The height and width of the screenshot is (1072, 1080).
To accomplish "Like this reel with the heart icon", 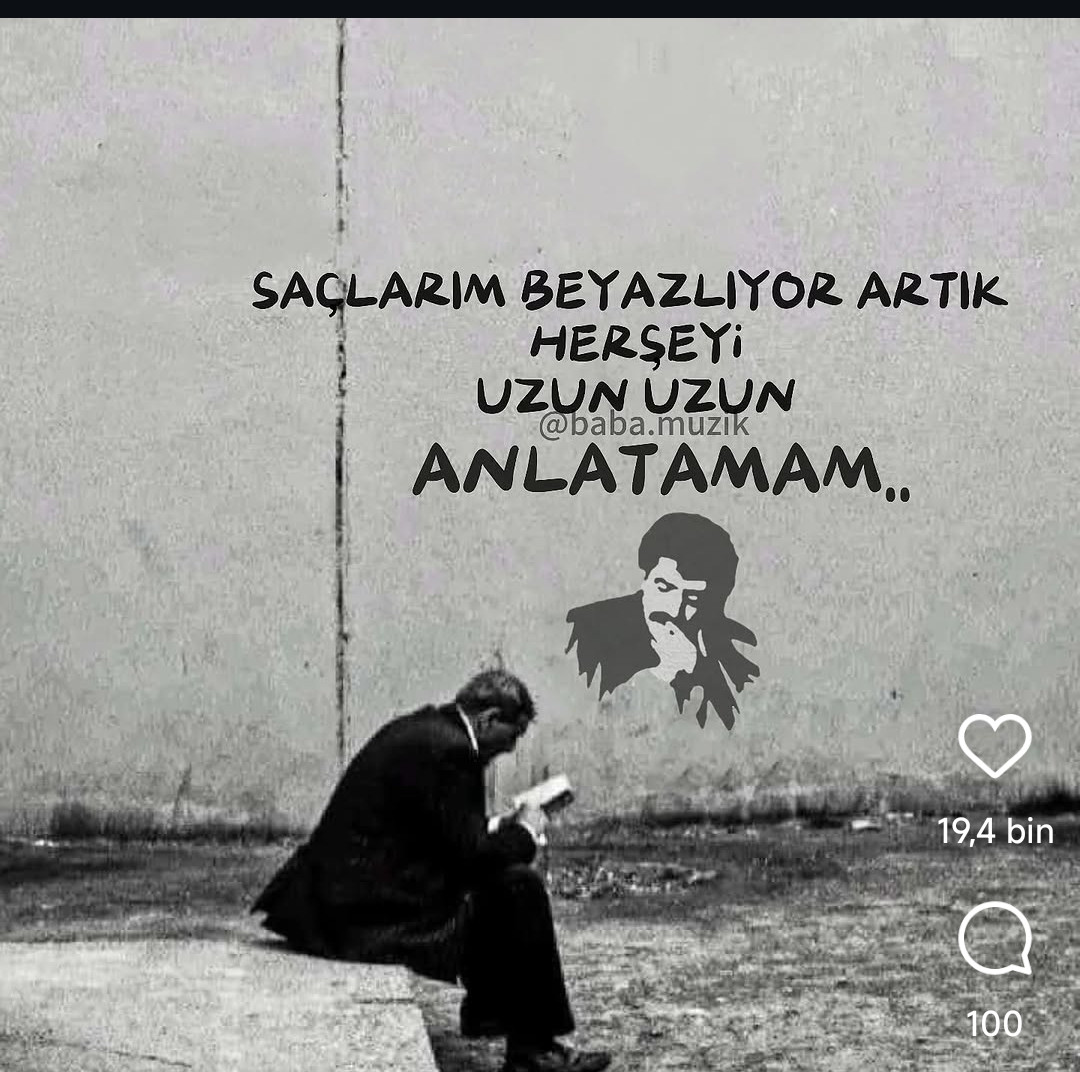I will [994, 745].
